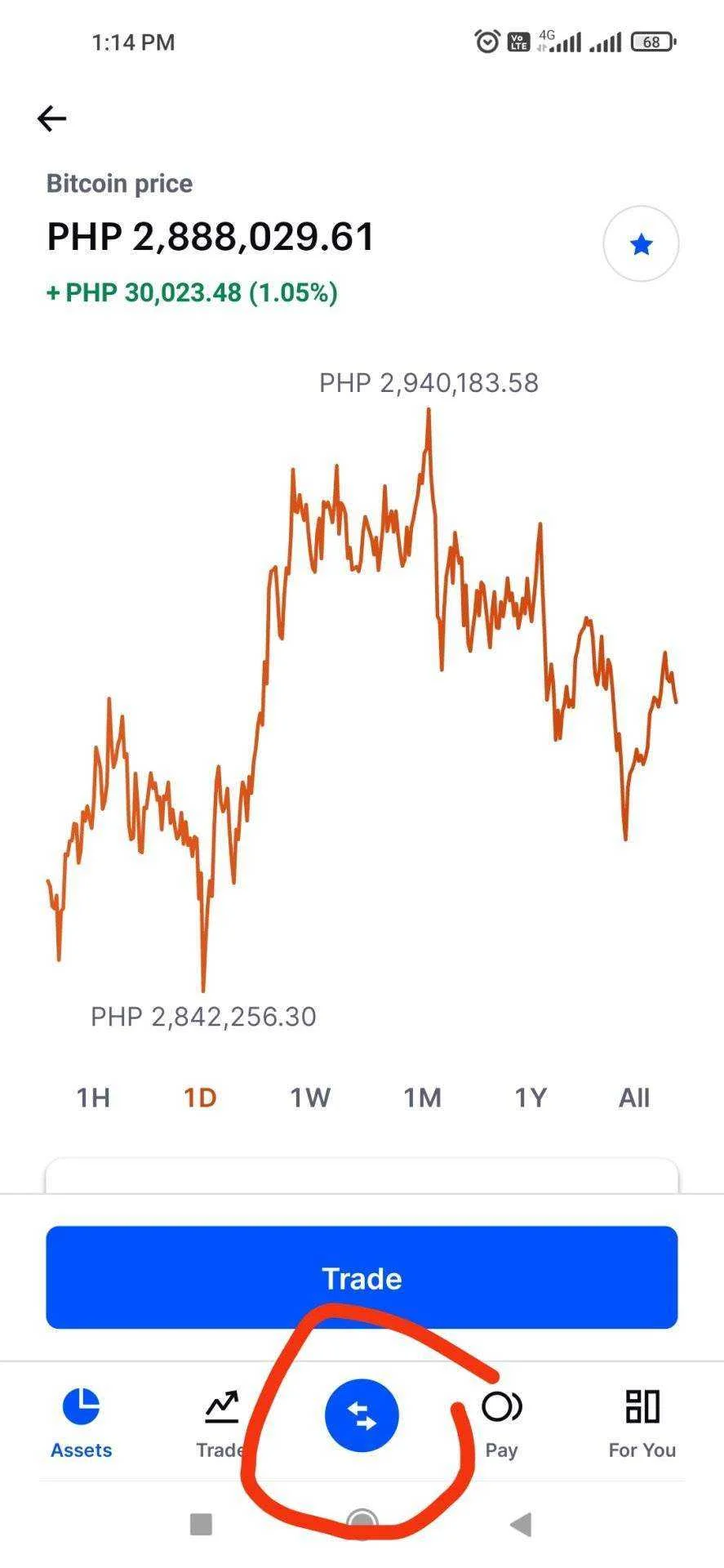This screenshot has height=1568, width=724.
Task: Open the Trade tab in bottom navigation
Action: [x=220, y=1424]
